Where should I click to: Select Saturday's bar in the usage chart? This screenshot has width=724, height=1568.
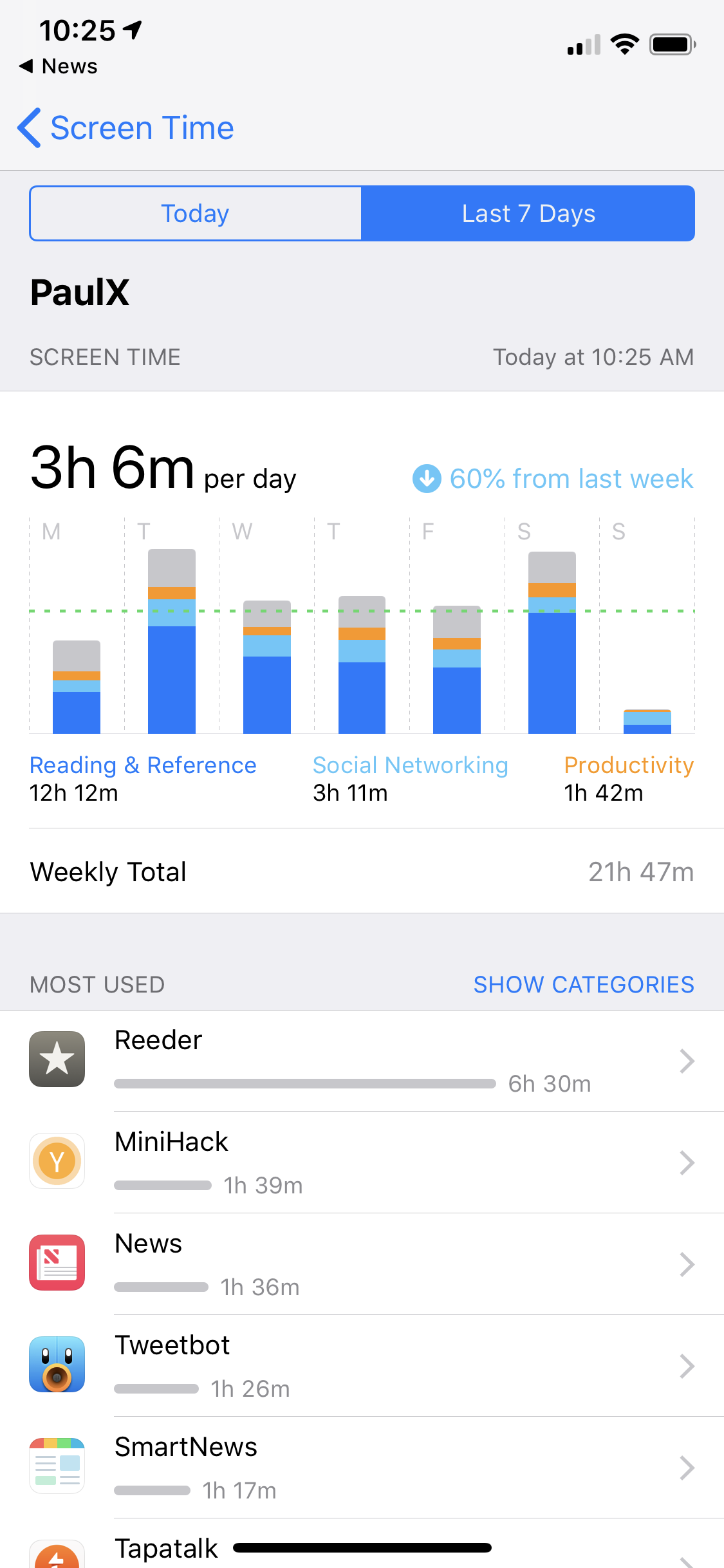(x=552, y=642)
